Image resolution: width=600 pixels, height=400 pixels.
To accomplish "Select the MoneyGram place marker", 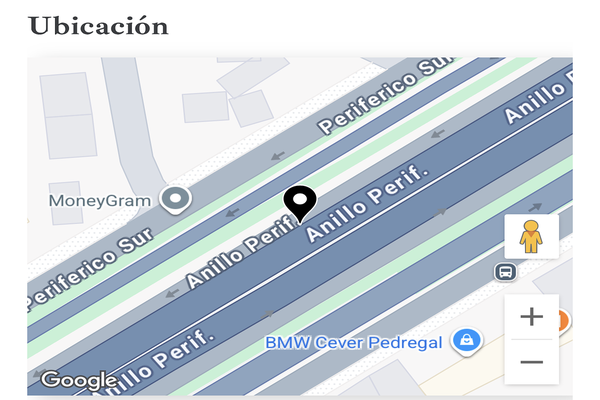I will pos(178,199).
